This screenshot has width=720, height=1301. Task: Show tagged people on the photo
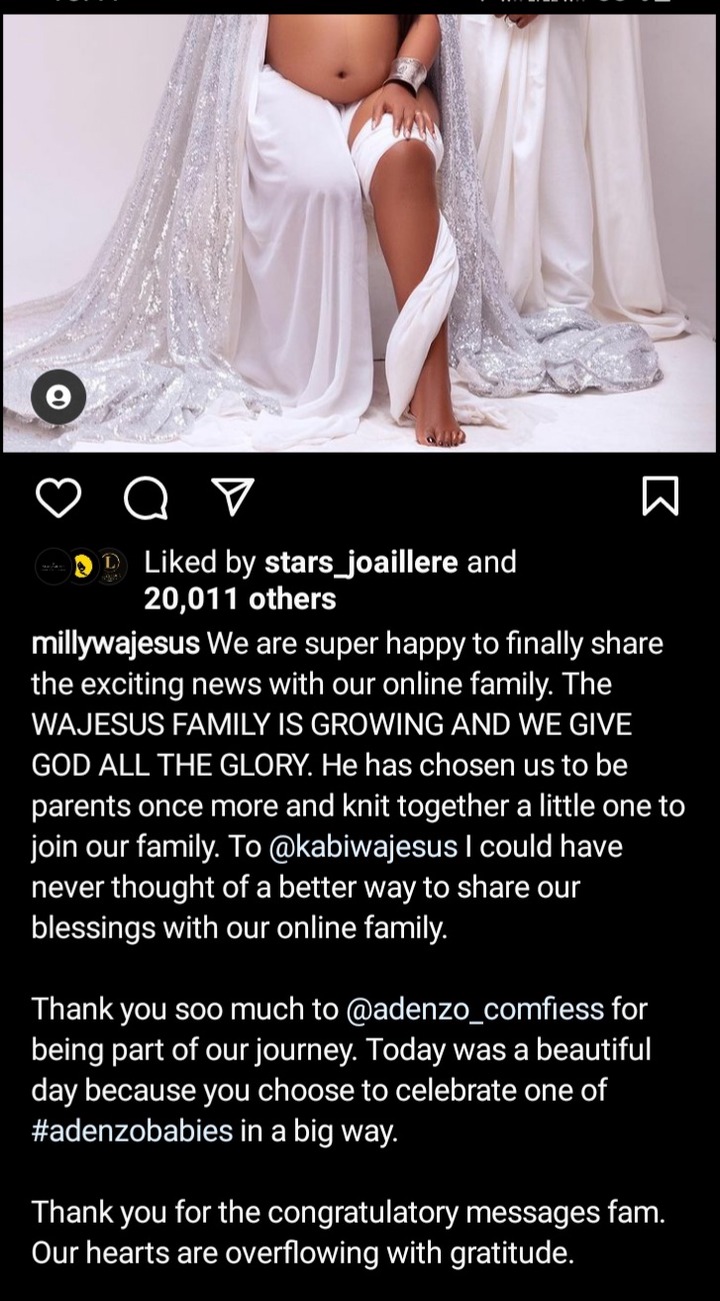pyautogui.click(x=59, y=397)
